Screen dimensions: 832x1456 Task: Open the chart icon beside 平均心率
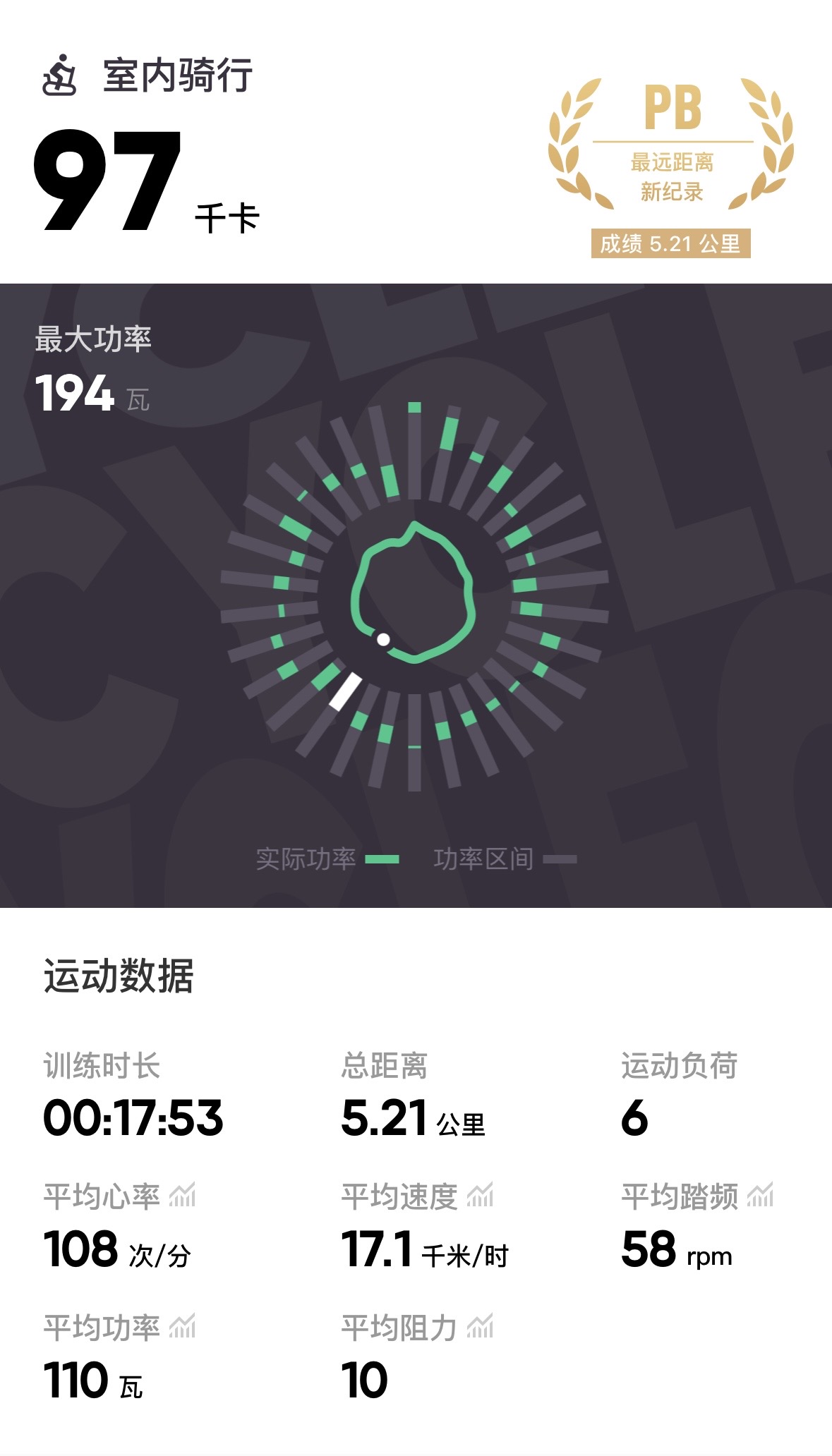pyautogui.click(x=182, y=1195)
